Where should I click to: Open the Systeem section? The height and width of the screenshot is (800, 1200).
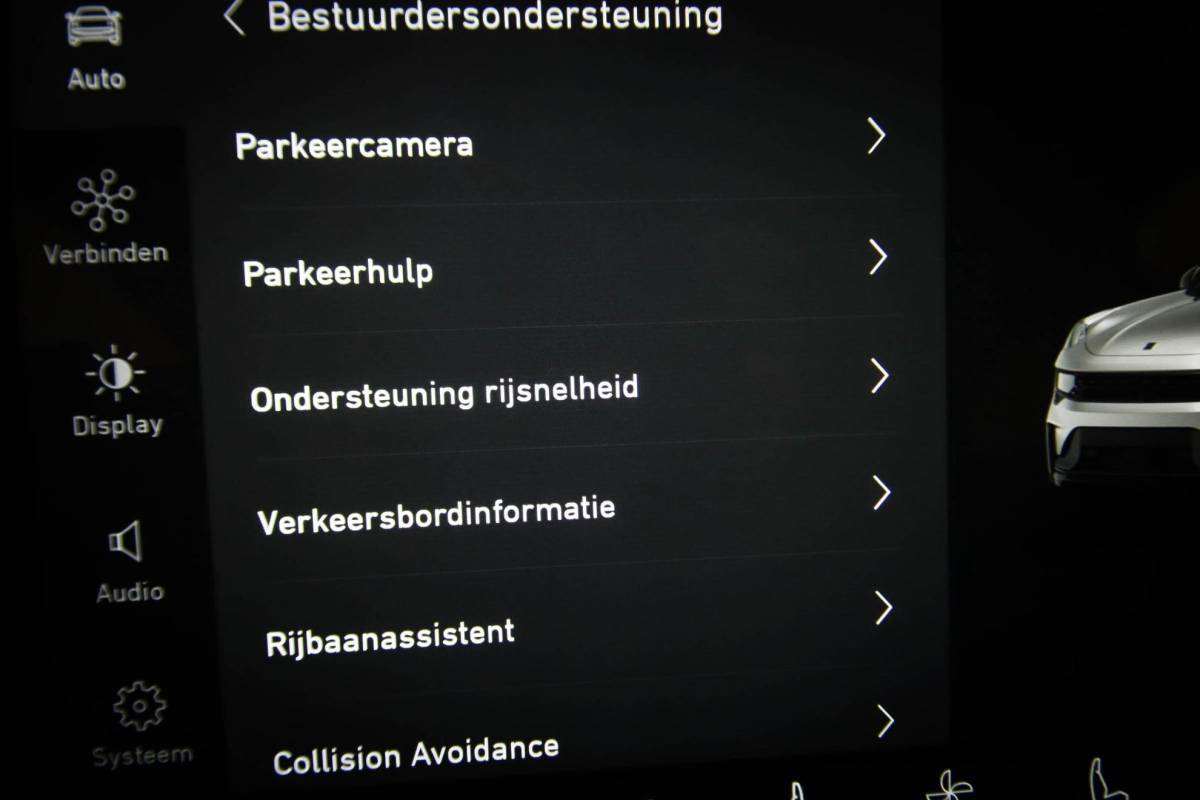point(140,724)
